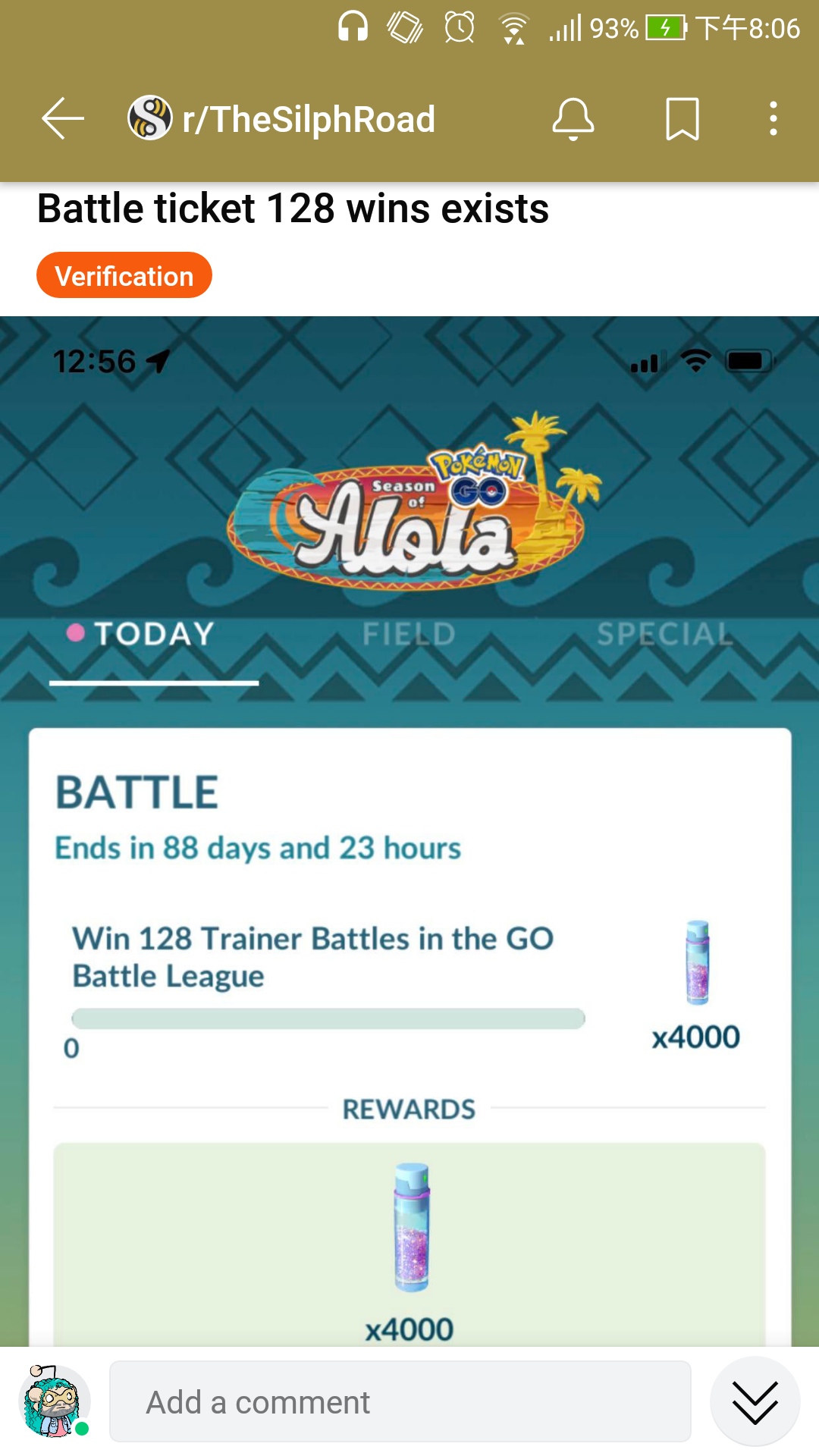The image size is (819, 1456).
Task: Open the three-dot overflow menu
Action: coord(773,119)
